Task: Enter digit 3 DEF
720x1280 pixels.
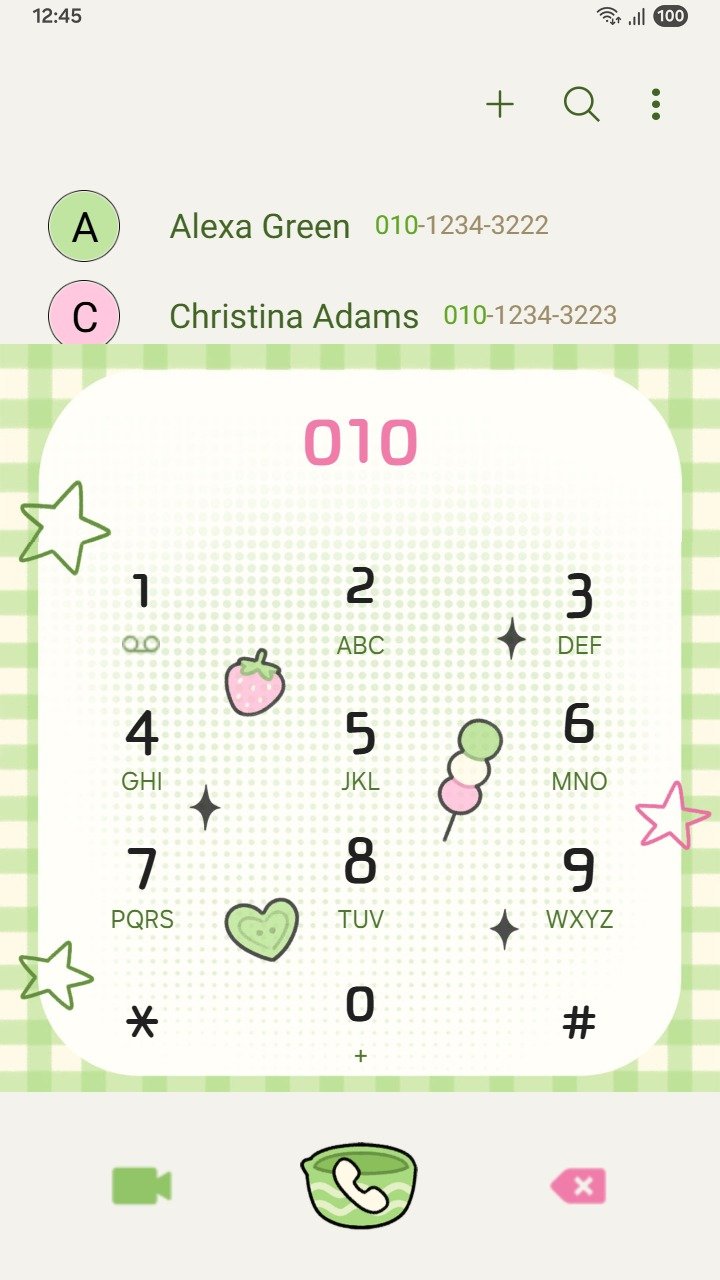Action: pyautogui.click(x=579, y=612)
